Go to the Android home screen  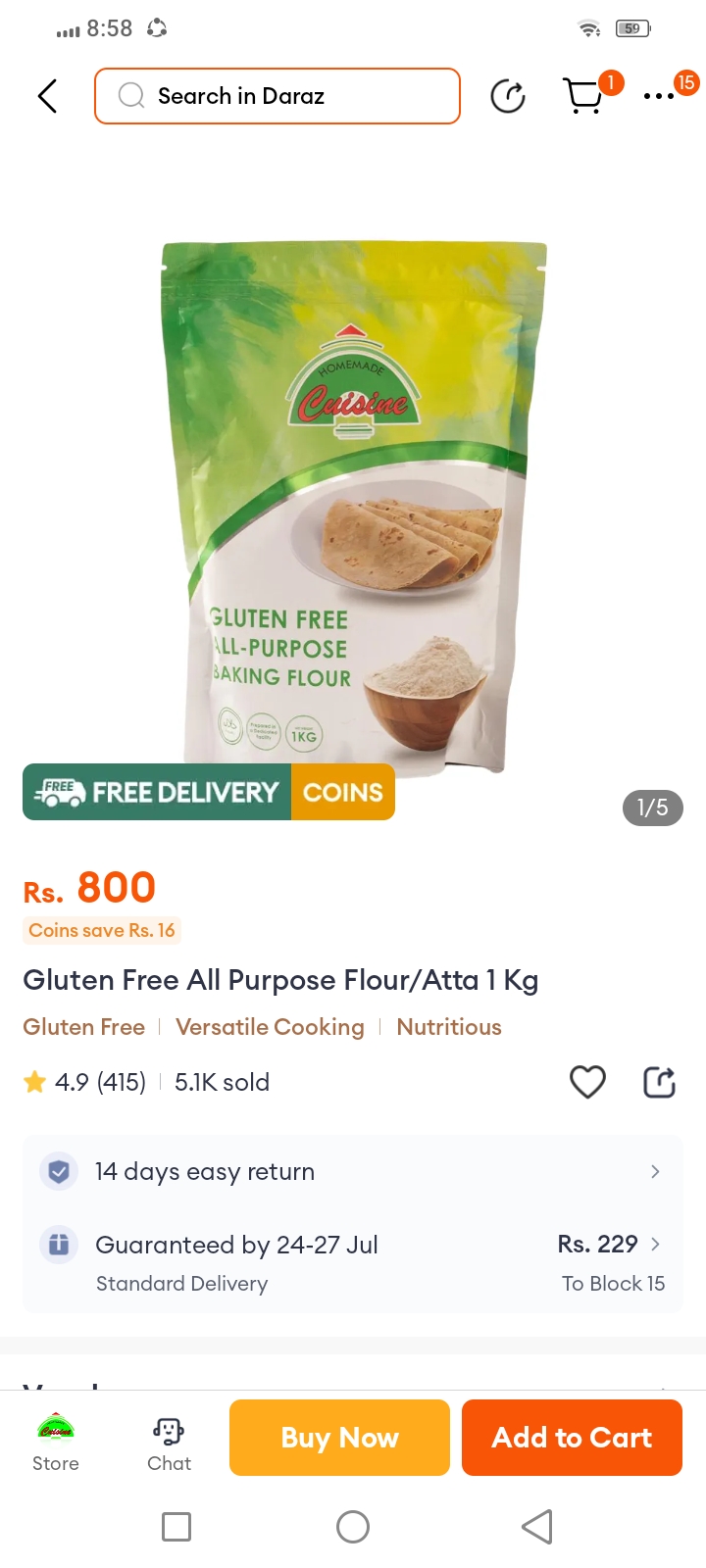point(353,1526)
